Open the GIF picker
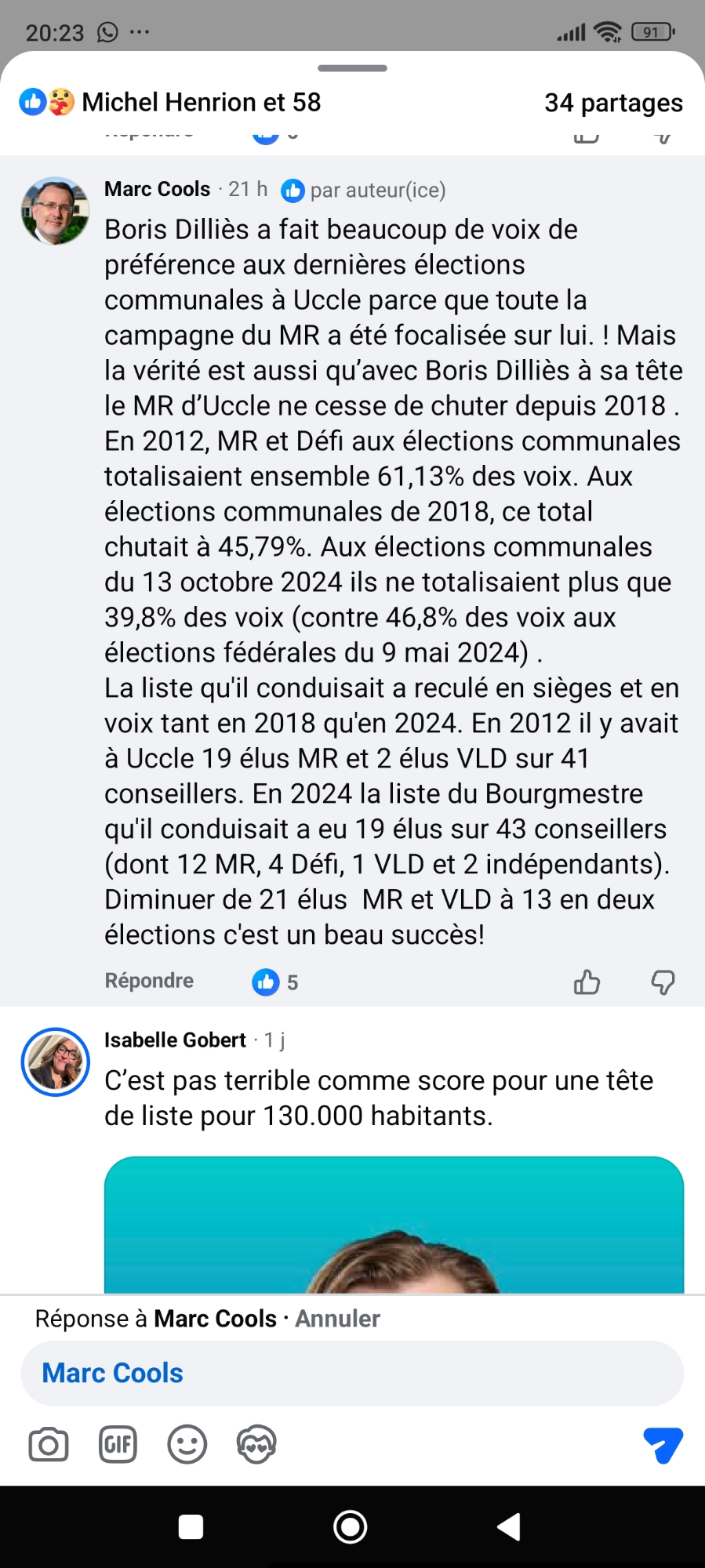 (x=118, y=1444)
